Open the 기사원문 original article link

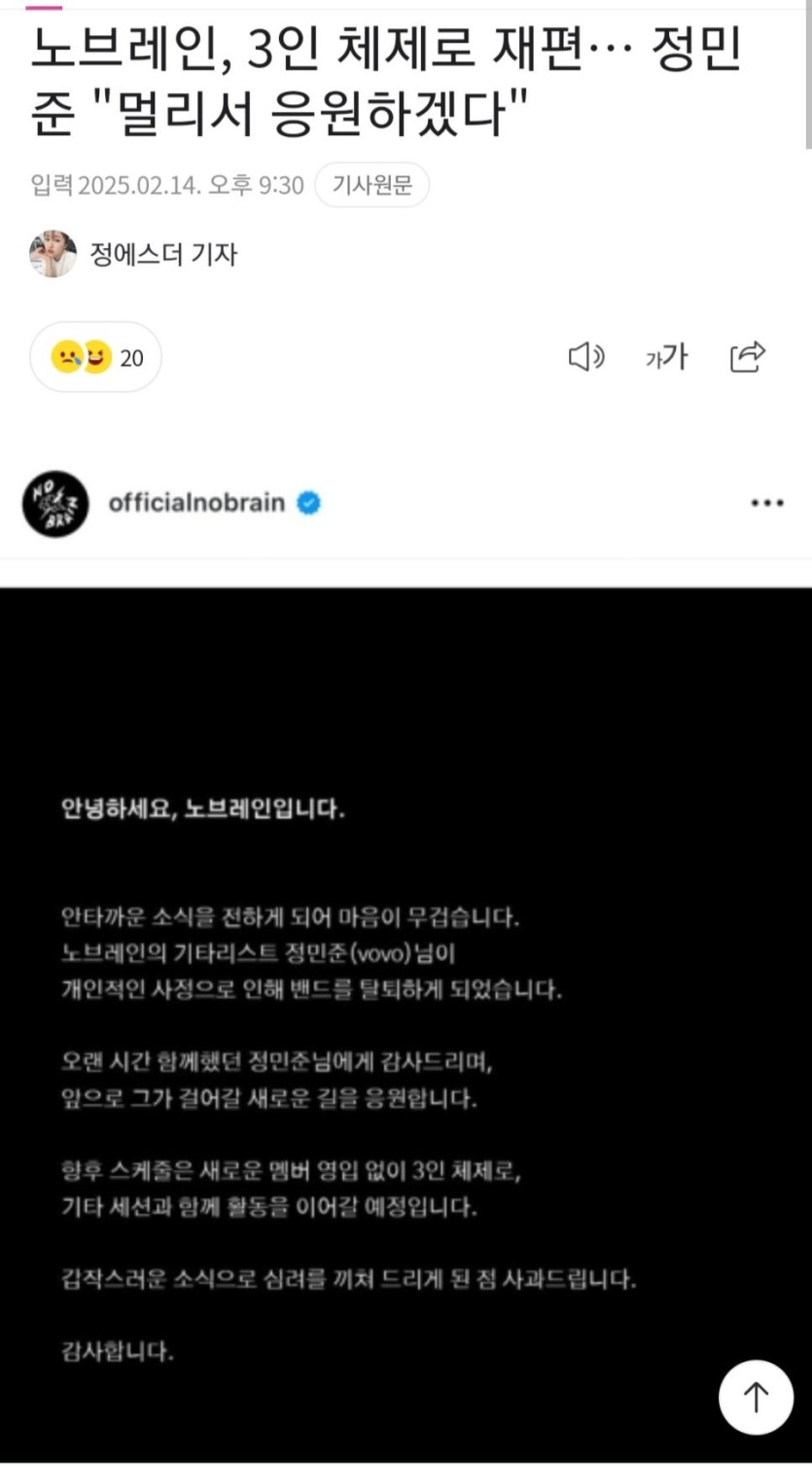point(371,185)
